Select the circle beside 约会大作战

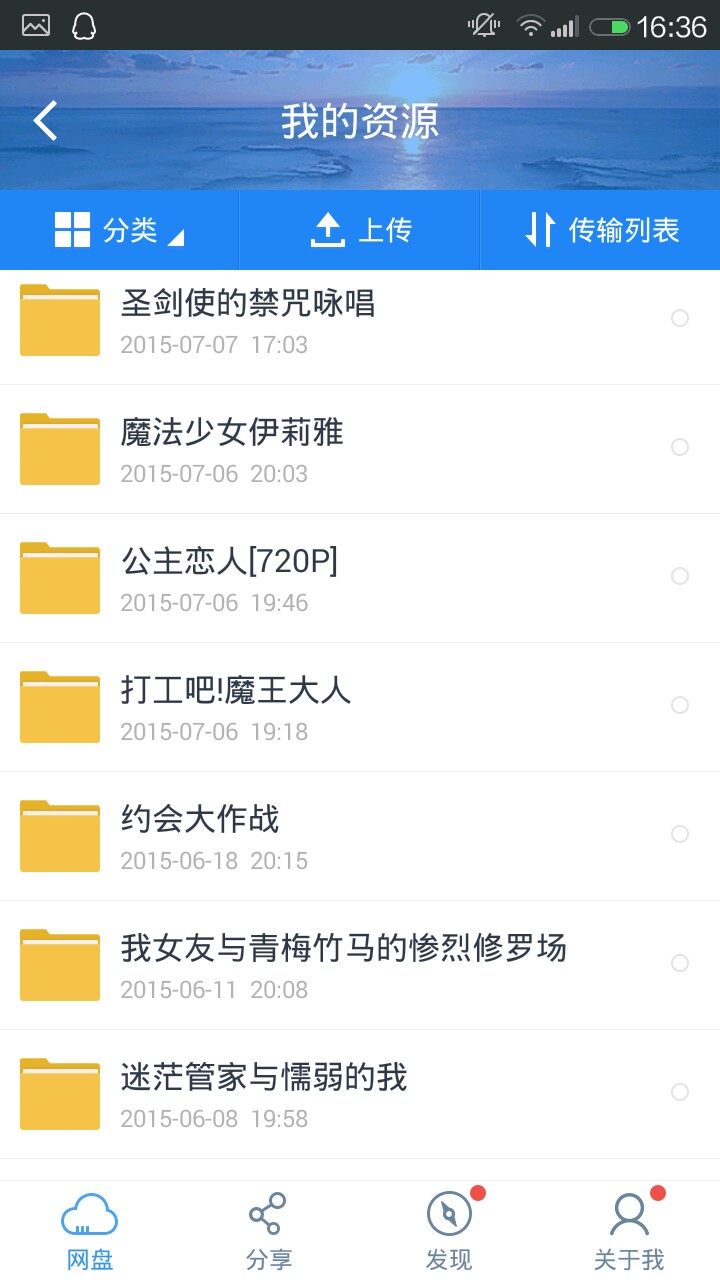coord(680,834)
